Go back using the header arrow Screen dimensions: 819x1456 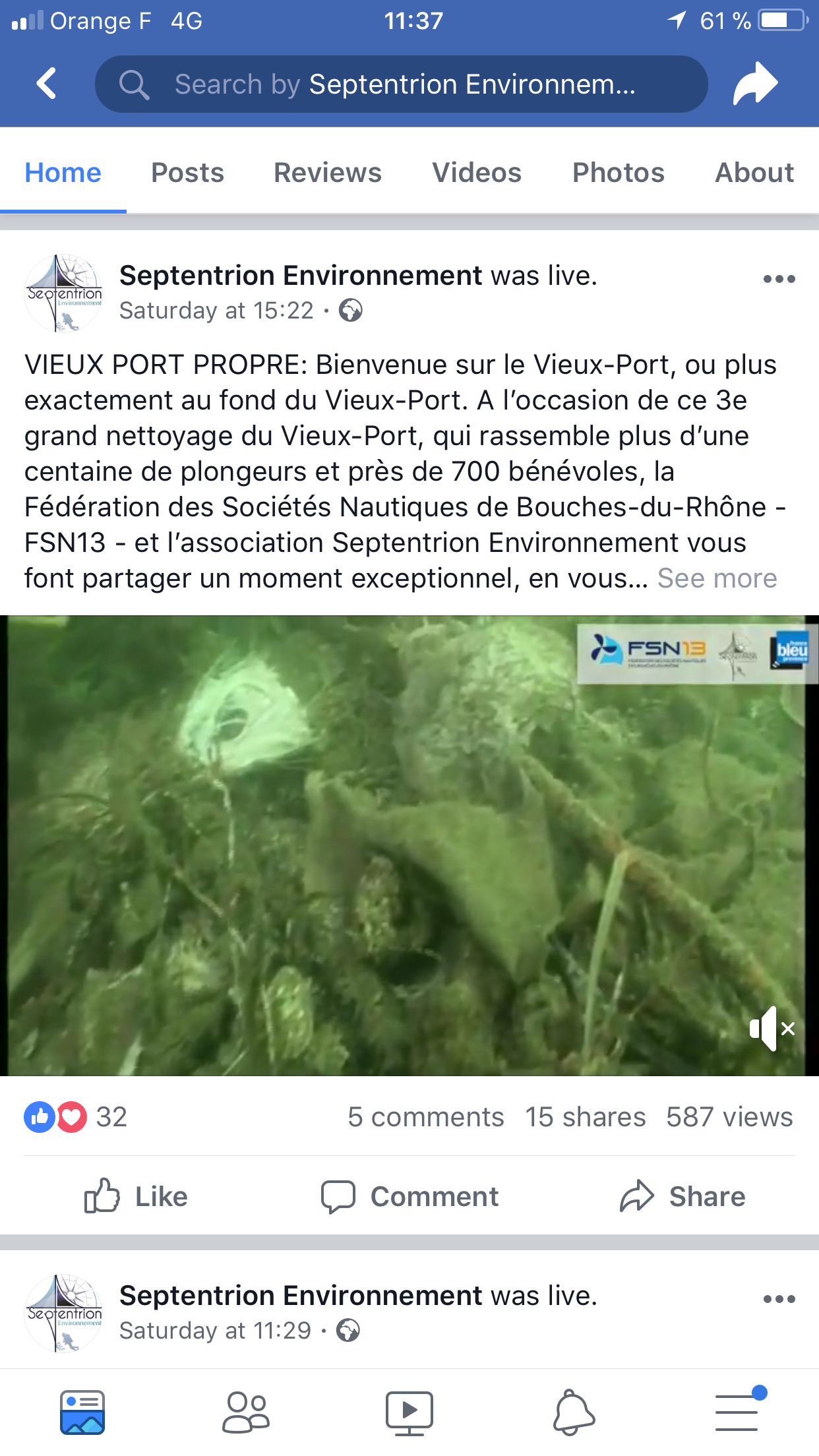tap(46, 84)
